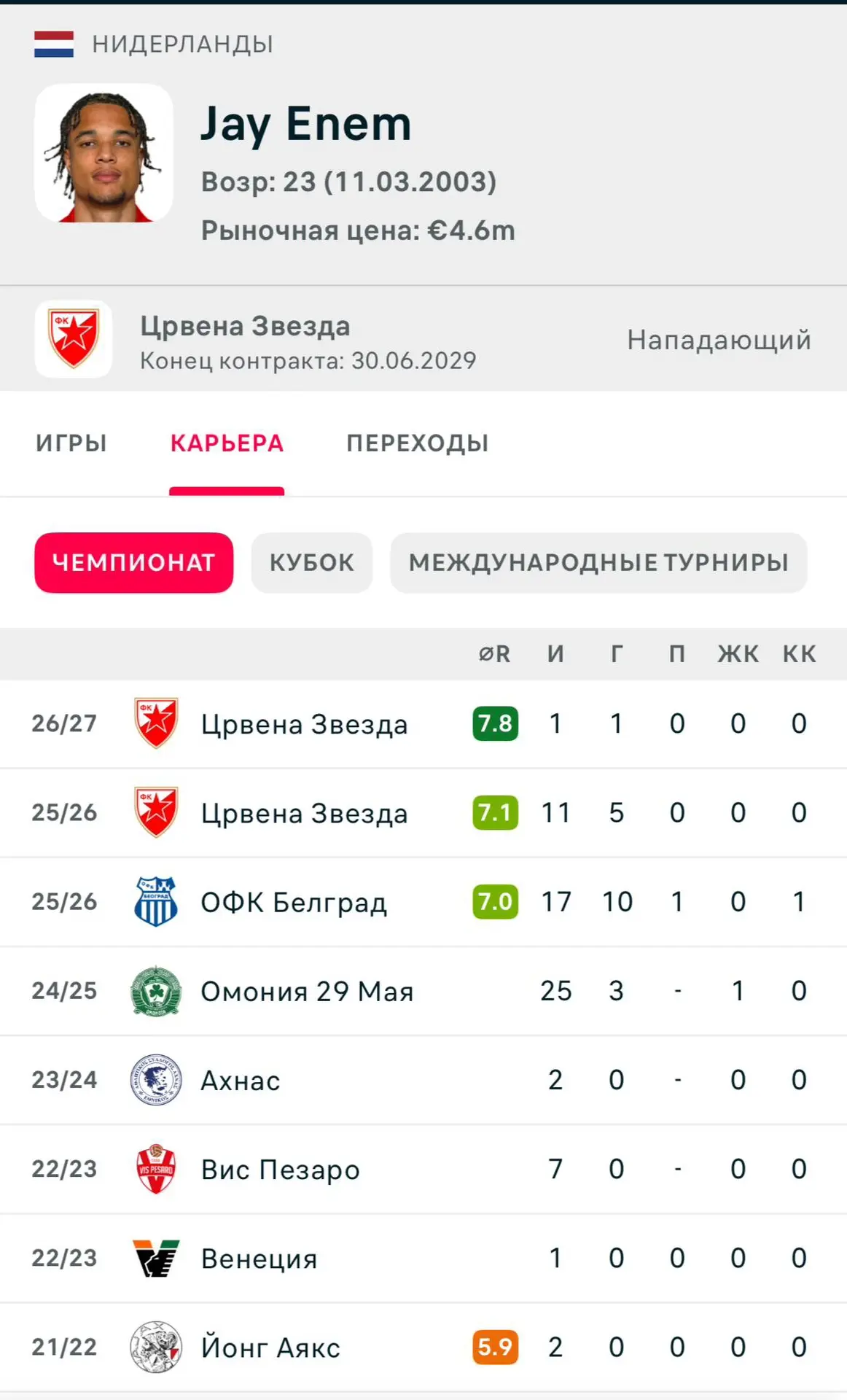Select the ЧЕМПИОНАТ filter chip
Image resolution: width=847 pixels, height=1400 pixels.
(134, 562)
